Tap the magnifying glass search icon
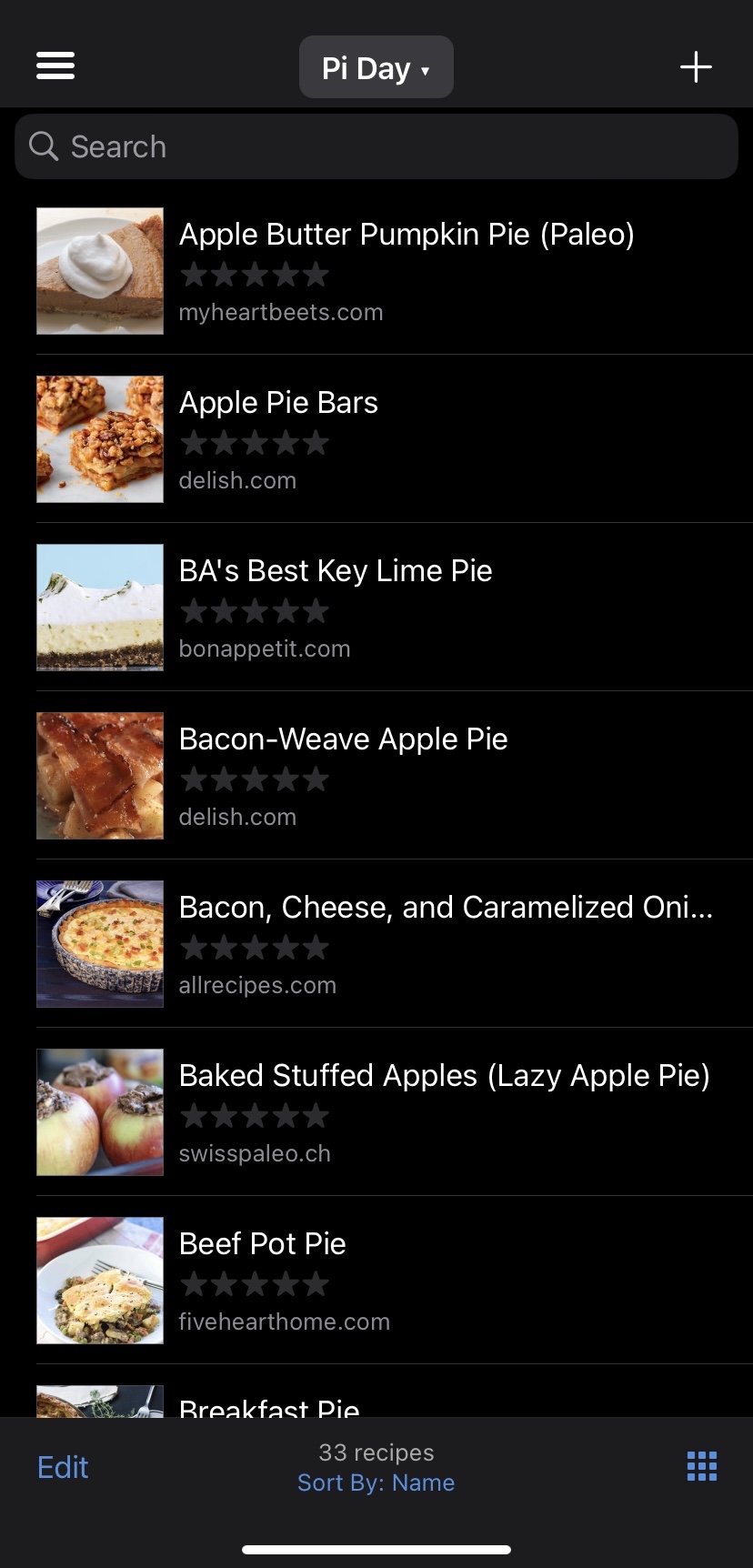Image resolution: width=753 pixels, height=1568 pixels. coord(43,146)
